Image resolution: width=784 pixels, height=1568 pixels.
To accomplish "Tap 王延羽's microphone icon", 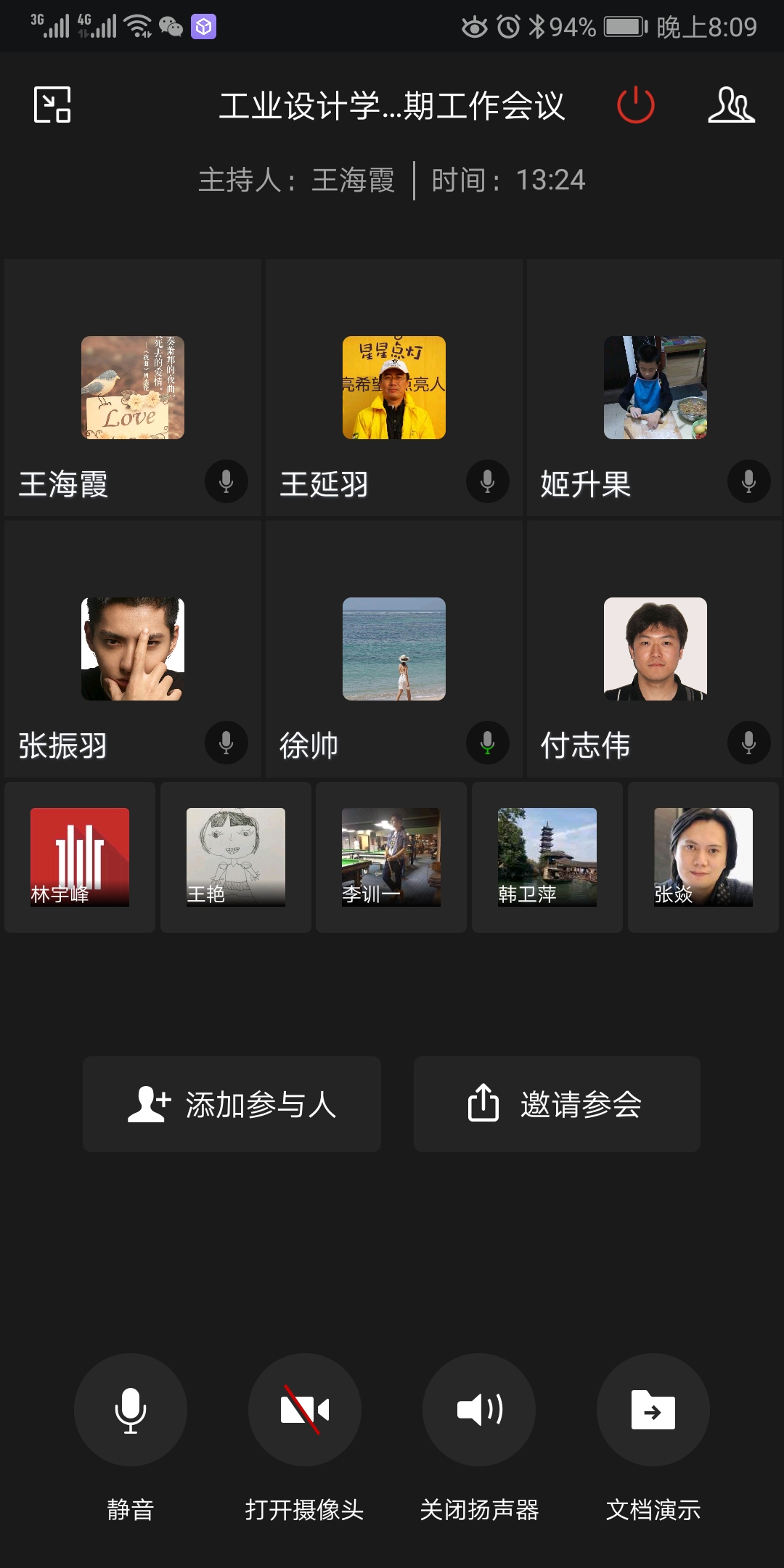I will click(488, 481).
